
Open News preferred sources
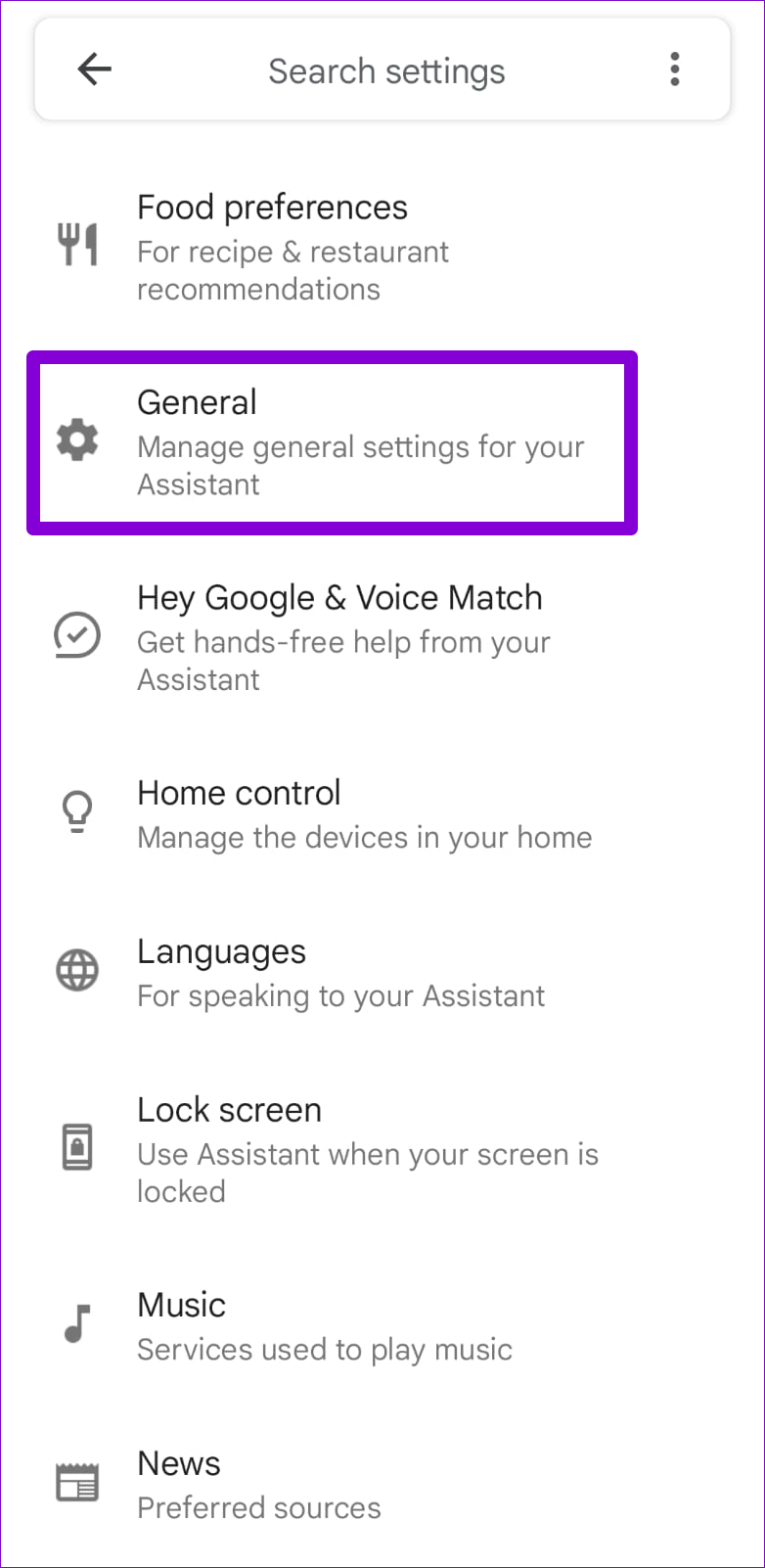pos(258,1485)
